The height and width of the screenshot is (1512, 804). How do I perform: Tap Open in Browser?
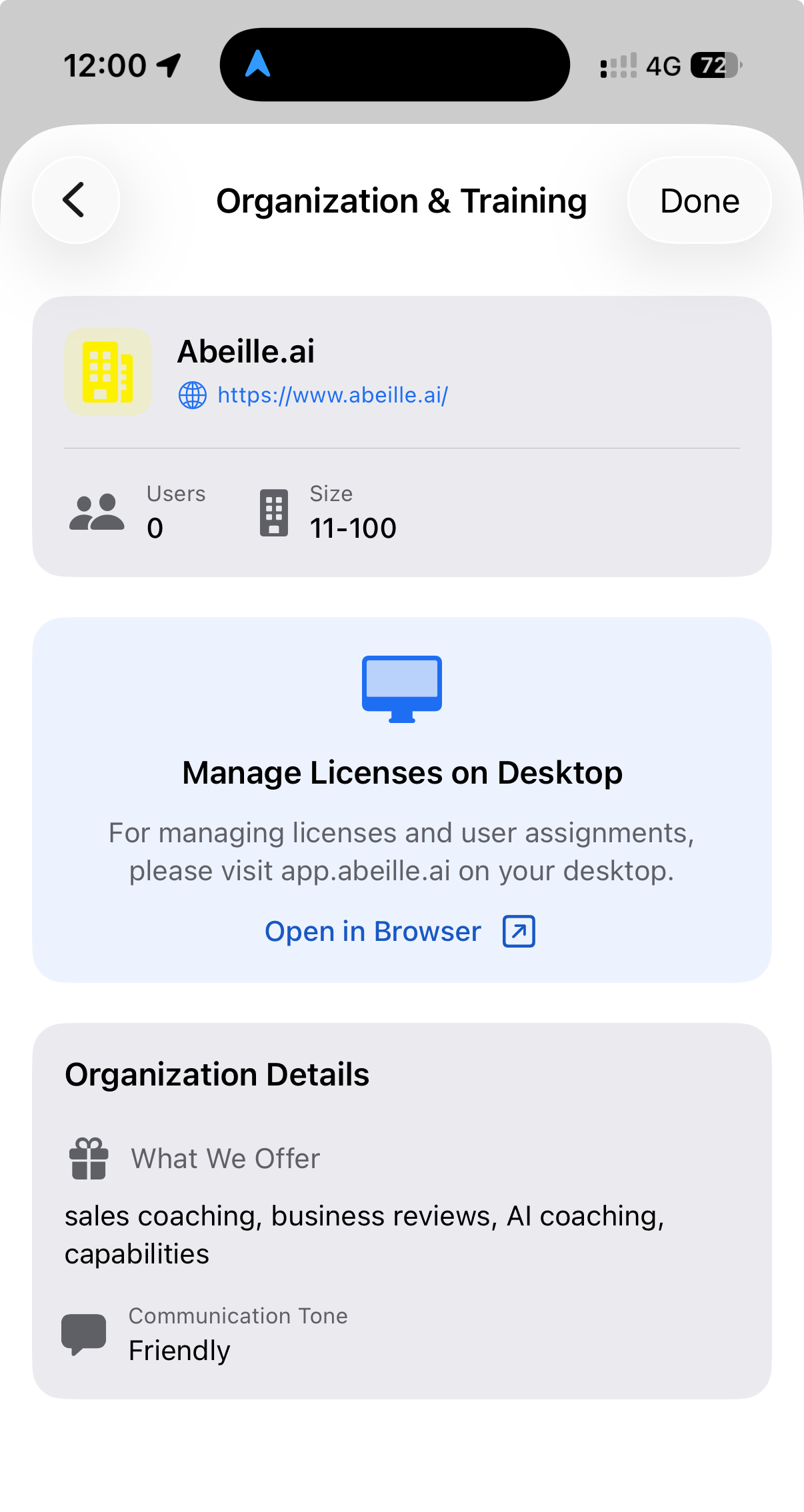400,931
